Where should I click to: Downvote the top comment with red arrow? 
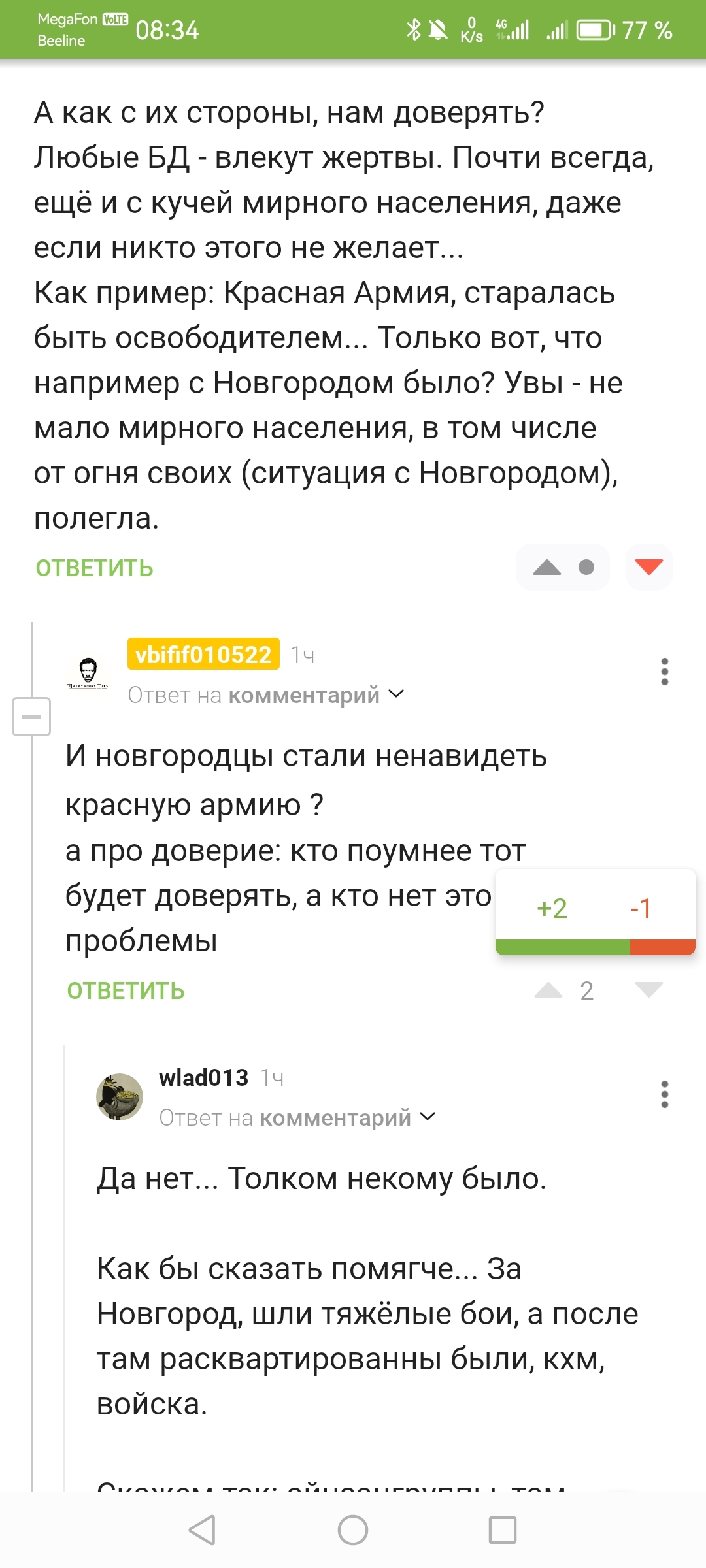pos(648,567)
